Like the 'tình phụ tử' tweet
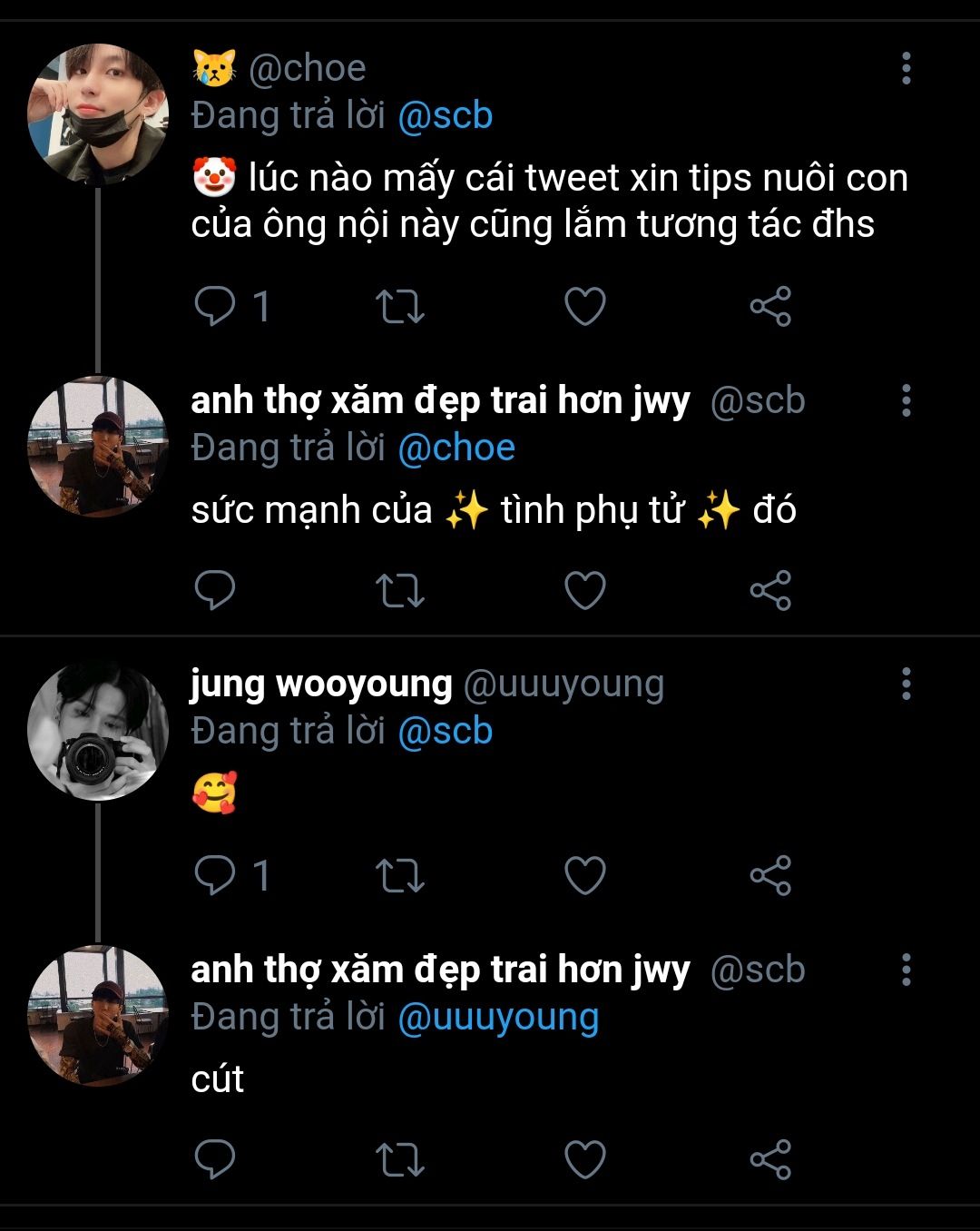980x1231 pixels. [x=585, y=590]
